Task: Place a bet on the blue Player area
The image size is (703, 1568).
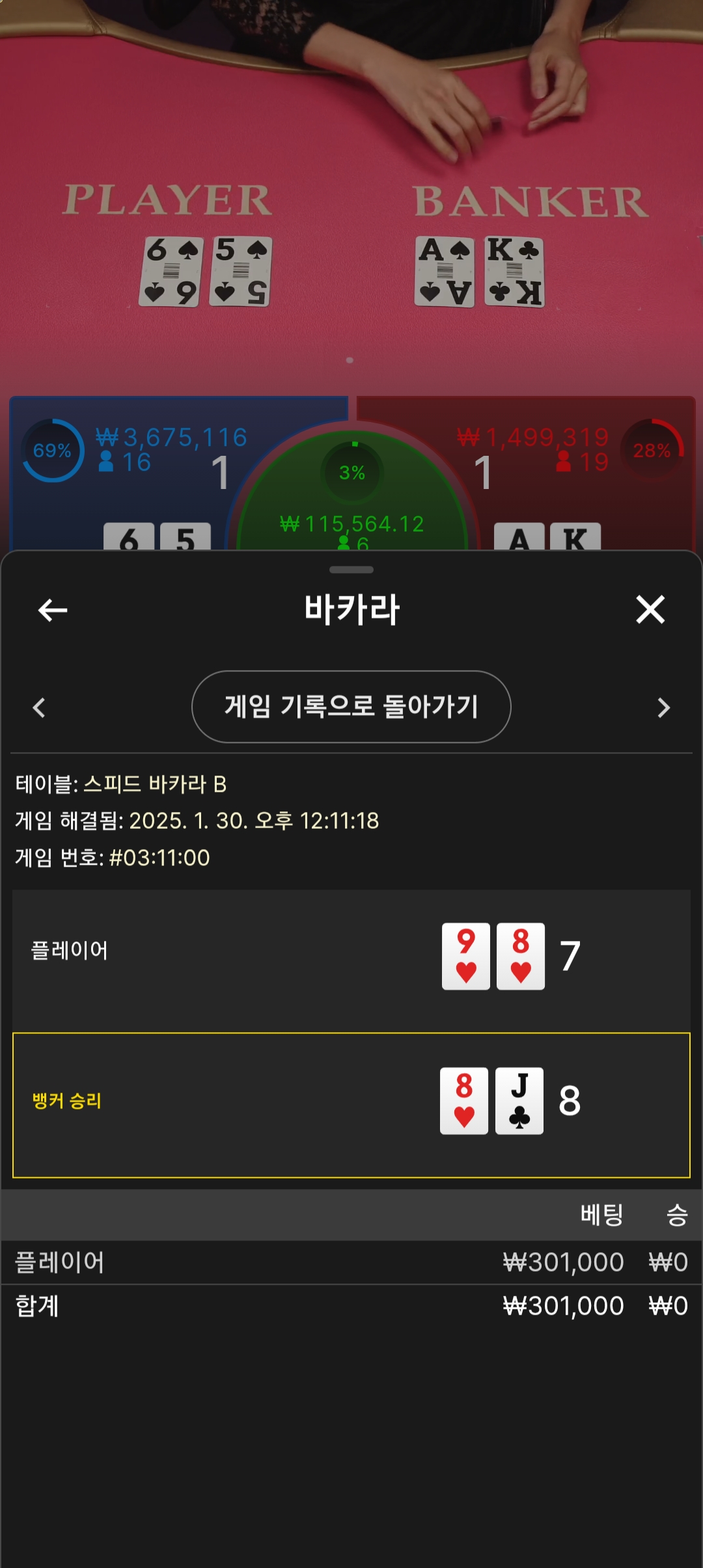Action: tap(124, 472)
